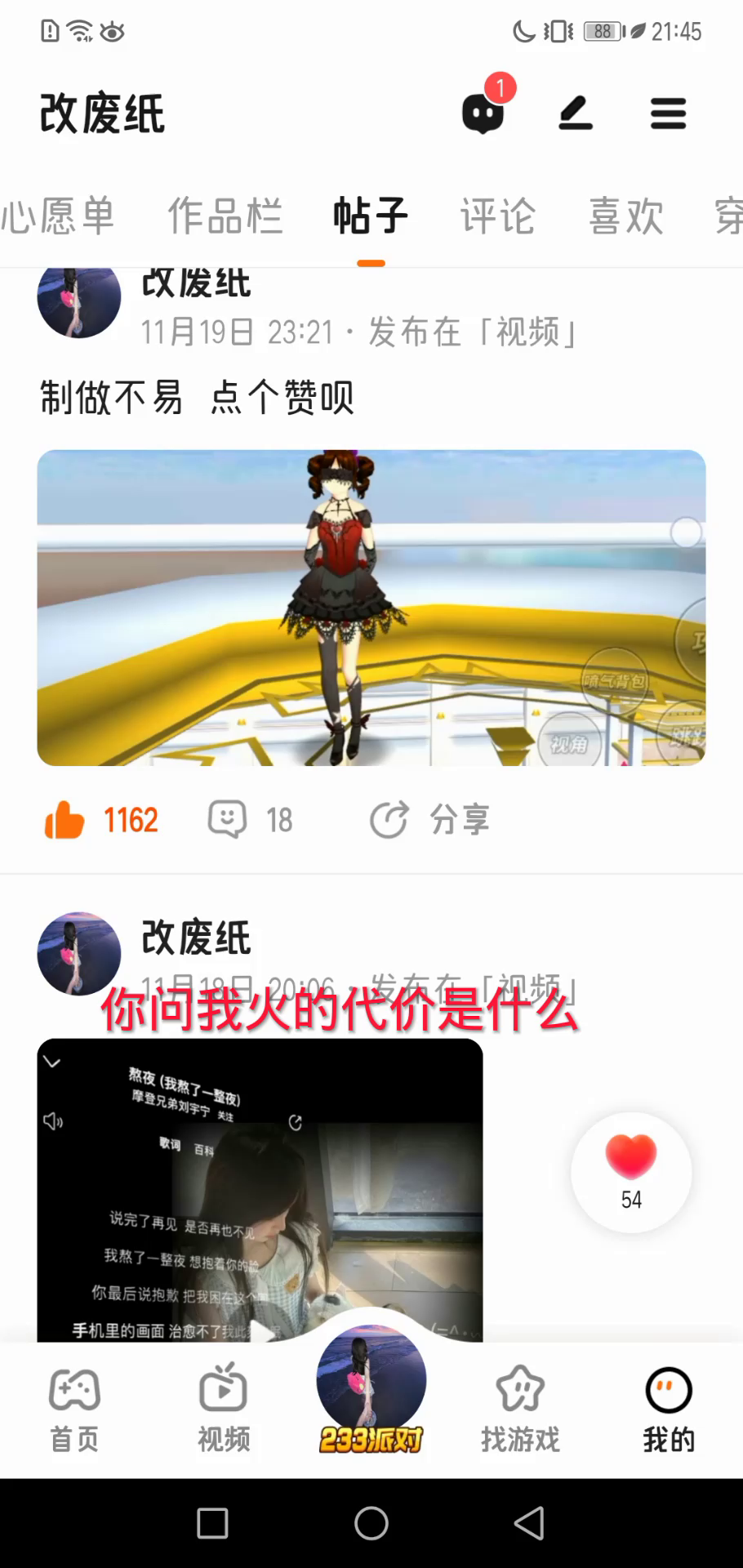Switch to the 评论 tab
This screenshot has height=1568, width=743.
pos(497,216)
